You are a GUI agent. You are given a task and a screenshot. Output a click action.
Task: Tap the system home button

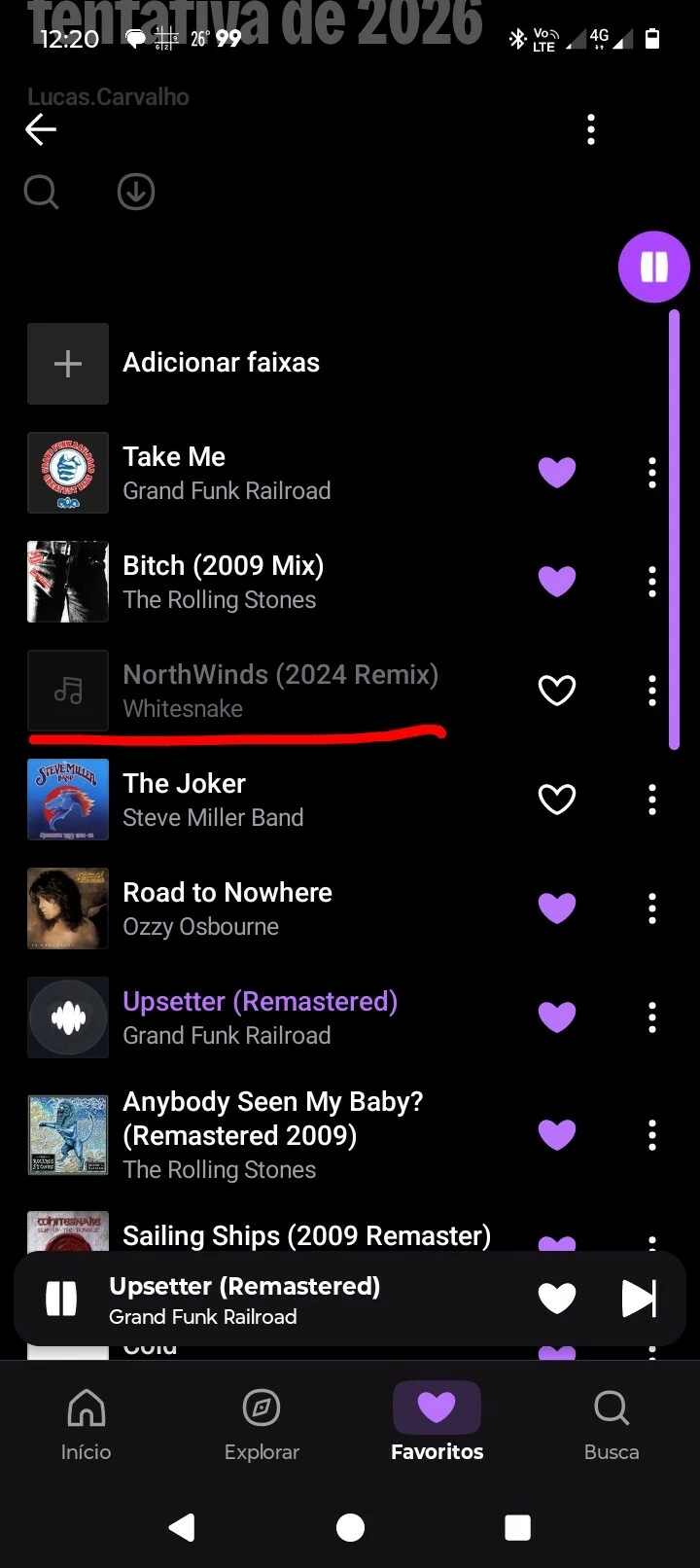coord(350,1527)
